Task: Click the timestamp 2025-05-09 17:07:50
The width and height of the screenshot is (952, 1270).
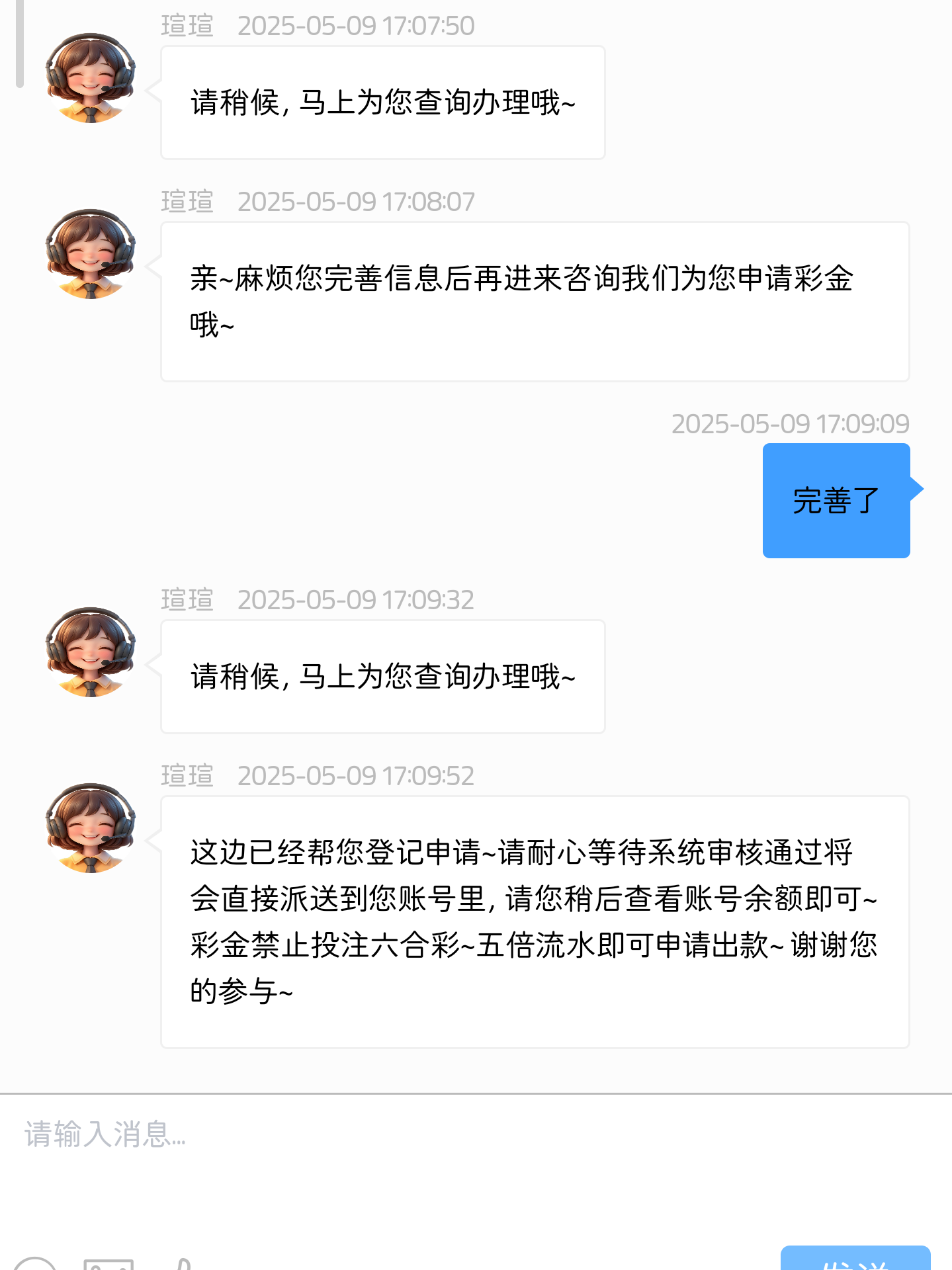Action: (x=357, y=26)
